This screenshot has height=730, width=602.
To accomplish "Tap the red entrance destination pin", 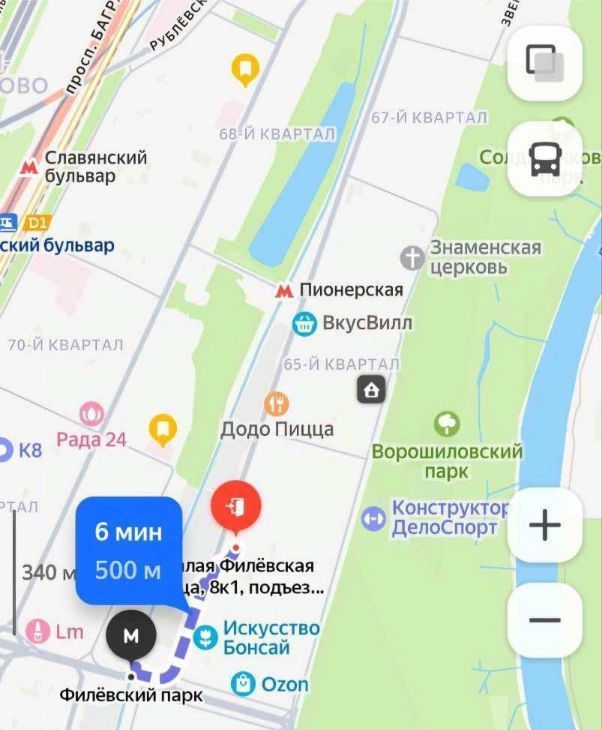I will click(x=236, y=507).
